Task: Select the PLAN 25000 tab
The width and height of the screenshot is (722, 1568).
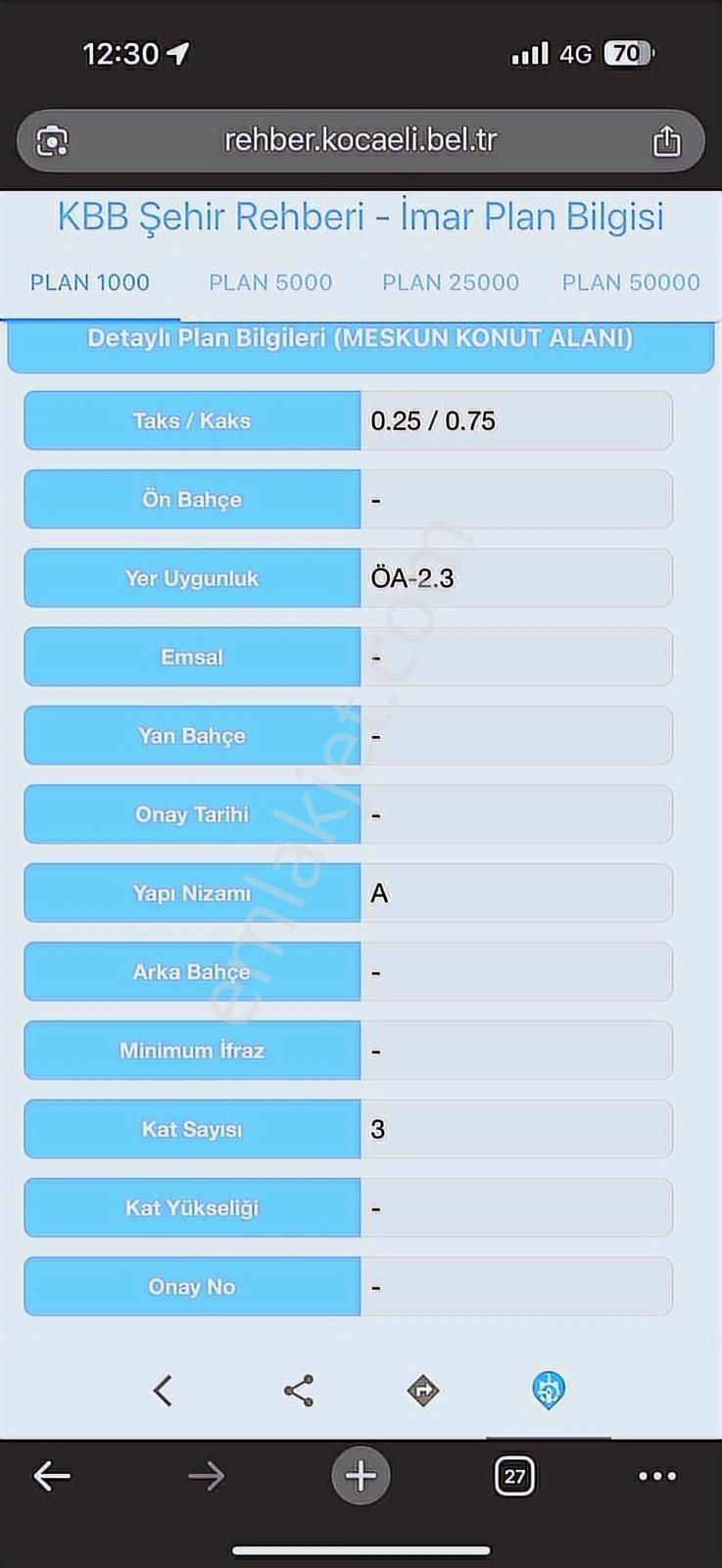Action: tap(451, 282)
